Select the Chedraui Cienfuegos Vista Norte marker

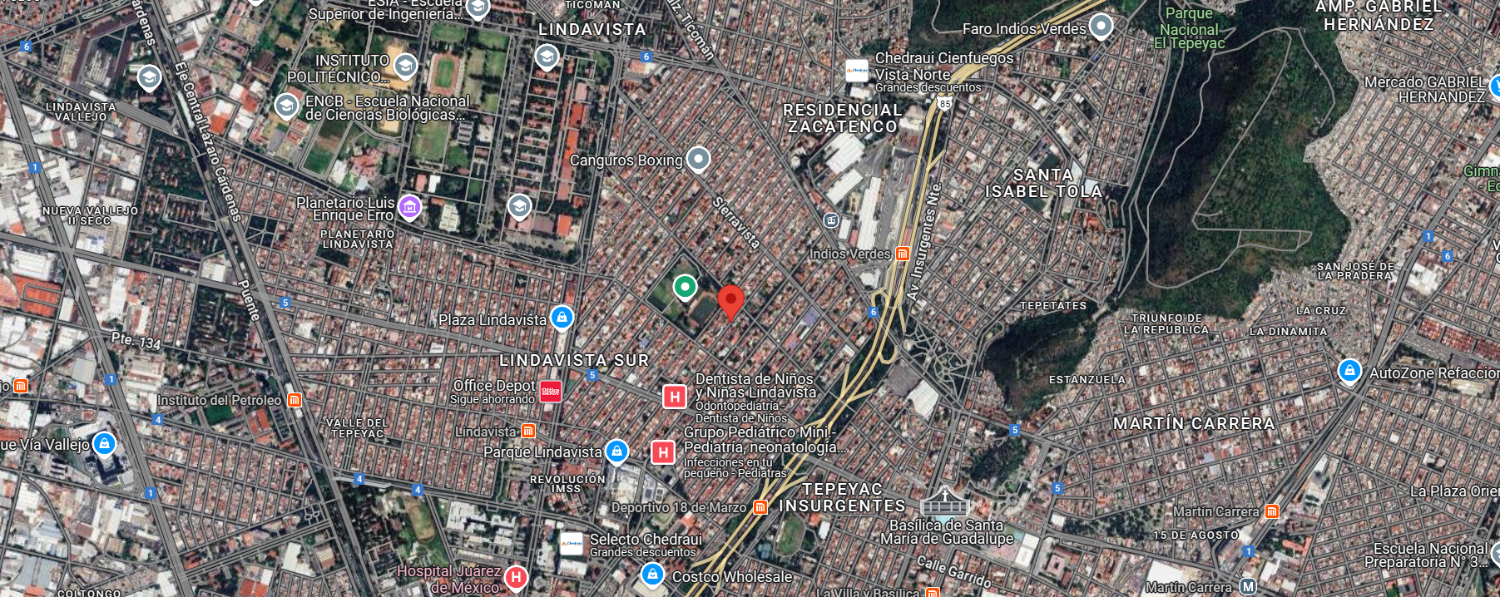click(x=857, y=71)
